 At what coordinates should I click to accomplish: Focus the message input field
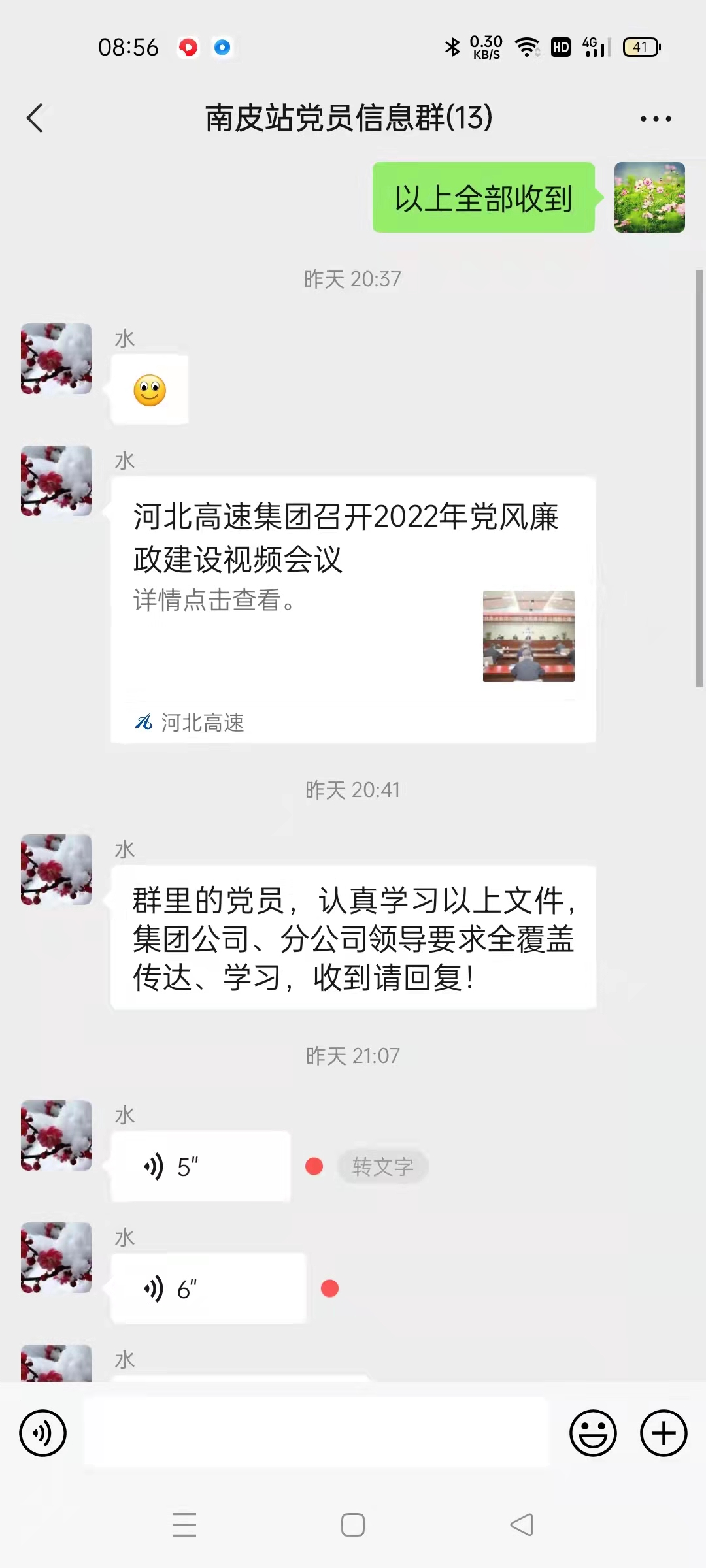click(316, 1432)
